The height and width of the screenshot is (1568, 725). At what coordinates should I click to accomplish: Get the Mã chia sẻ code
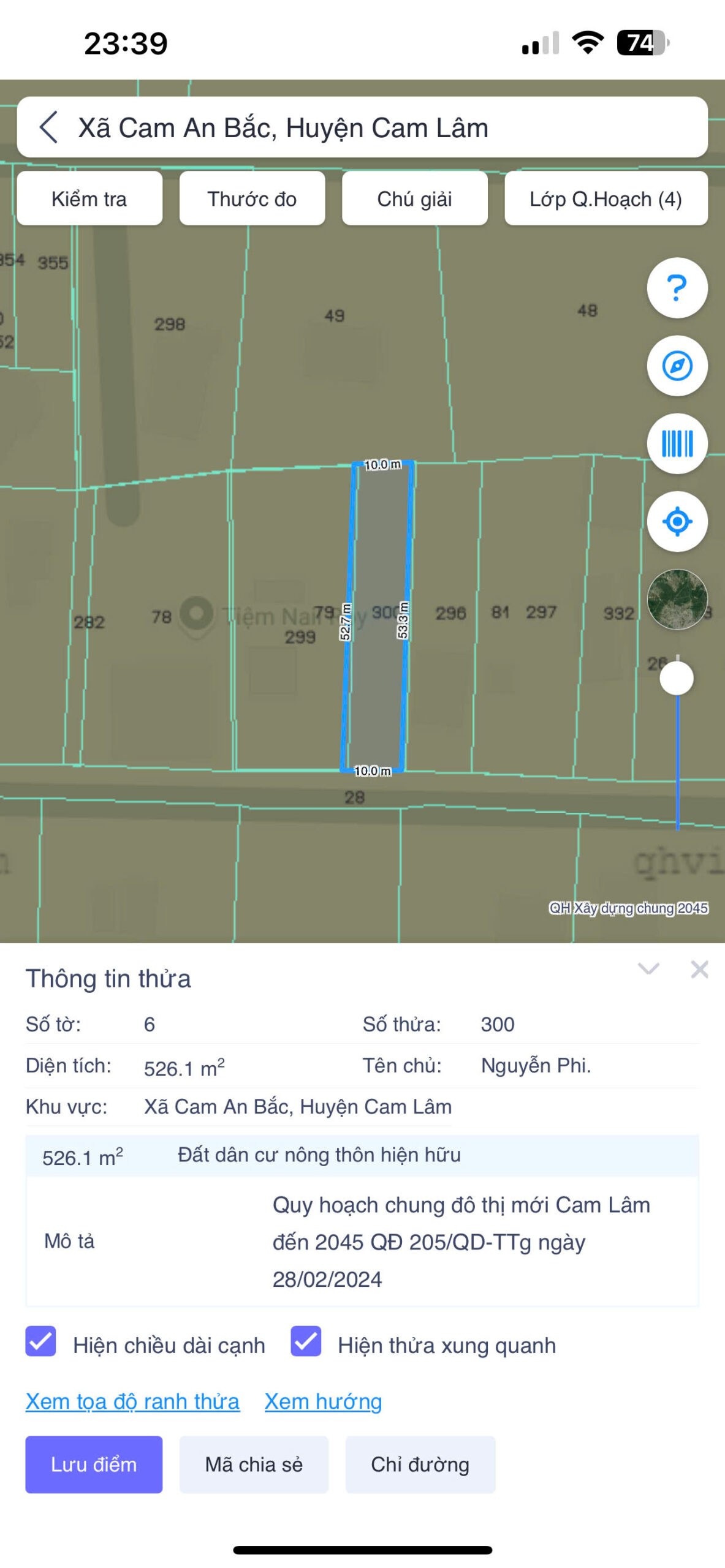(254, 1464)
